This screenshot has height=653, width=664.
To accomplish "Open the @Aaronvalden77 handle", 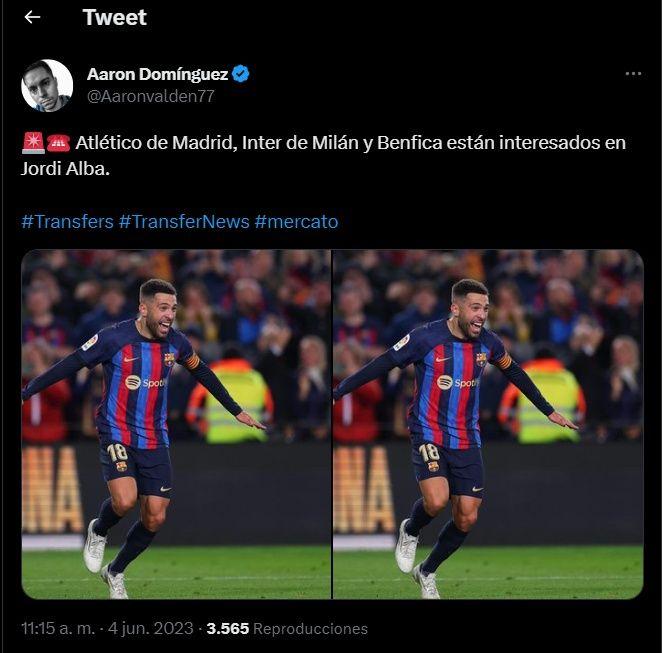I will click(150, 97).
